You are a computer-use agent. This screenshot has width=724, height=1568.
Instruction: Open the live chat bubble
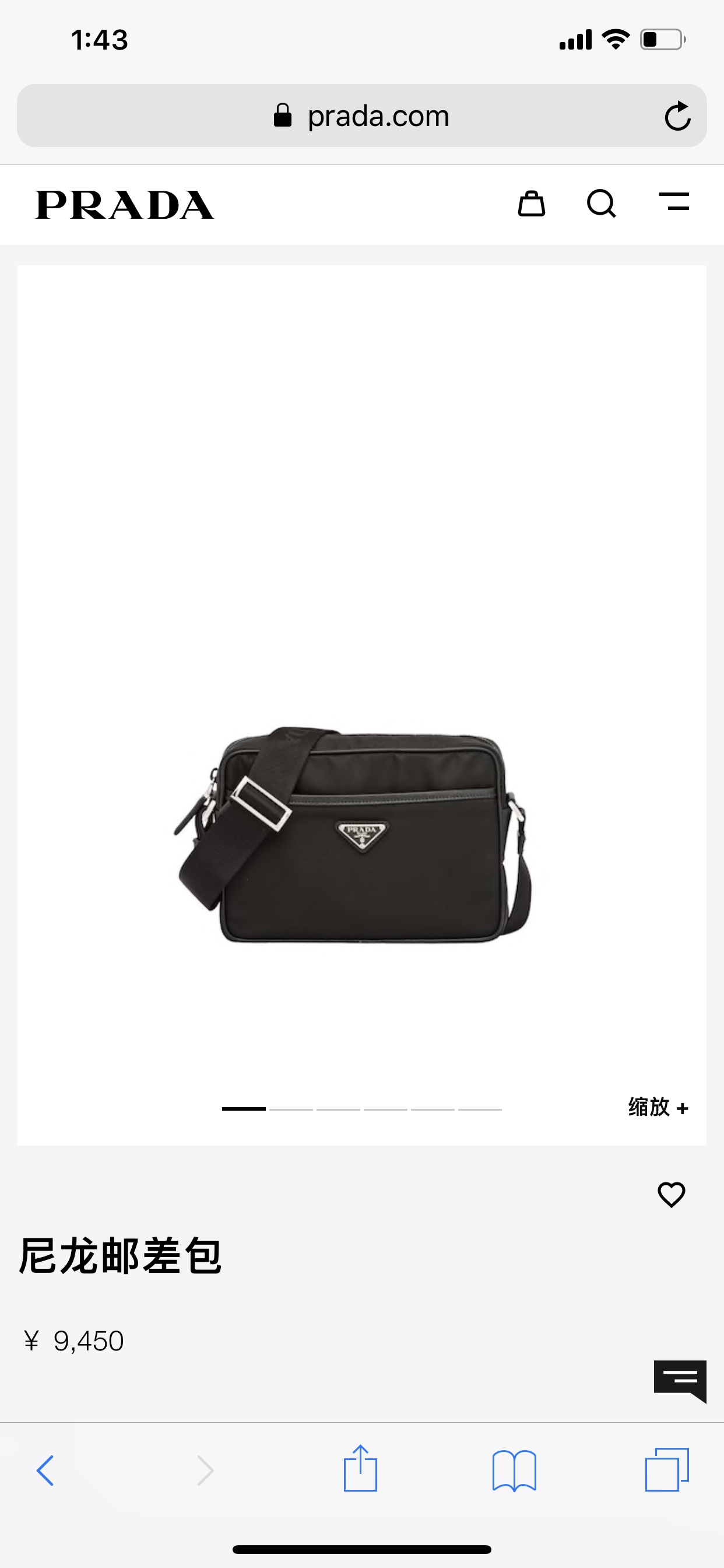tap(680, 1380)
